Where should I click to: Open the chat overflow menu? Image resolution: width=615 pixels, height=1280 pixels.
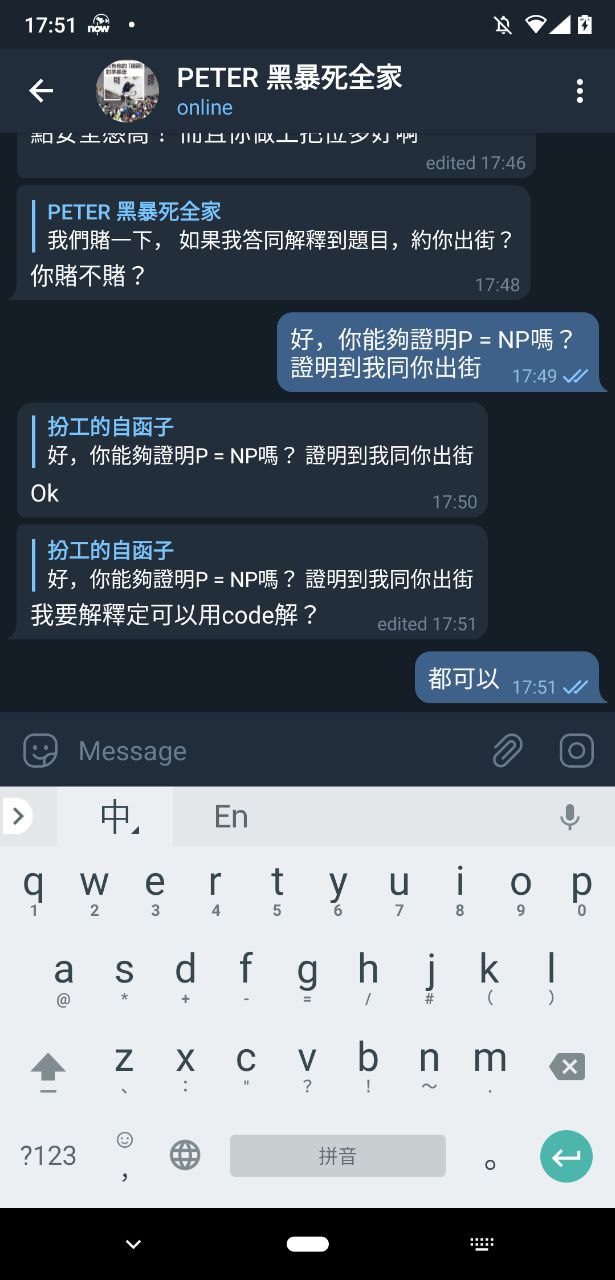579,91
